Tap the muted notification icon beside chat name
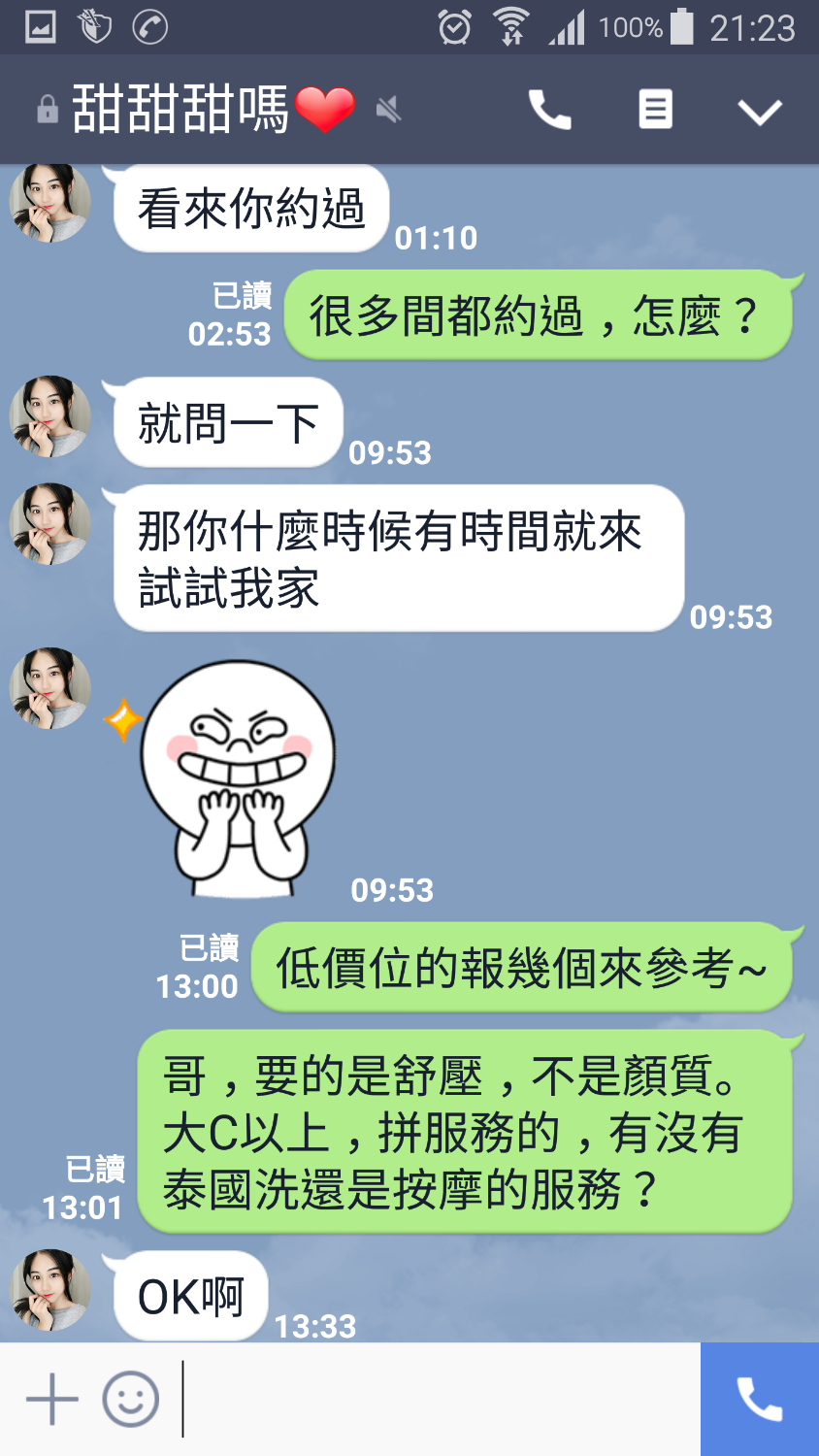819x1456 pixels. pyautogui.click(x=387, y=110)
